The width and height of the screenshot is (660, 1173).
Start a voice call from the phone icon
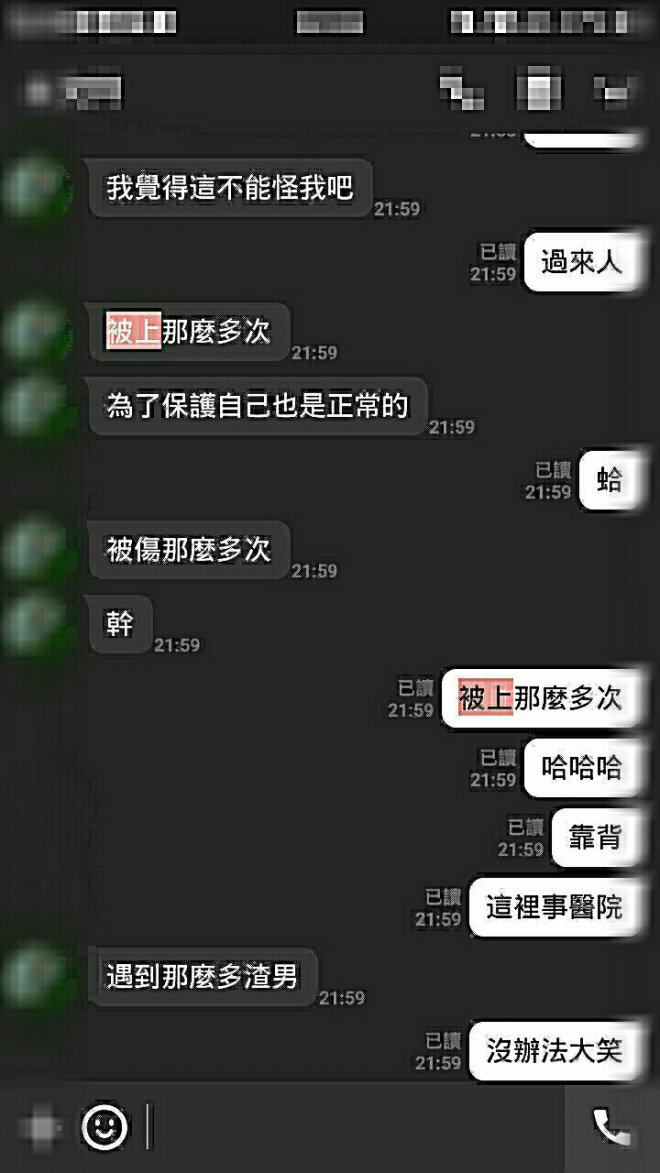[x=611, y=1127]
